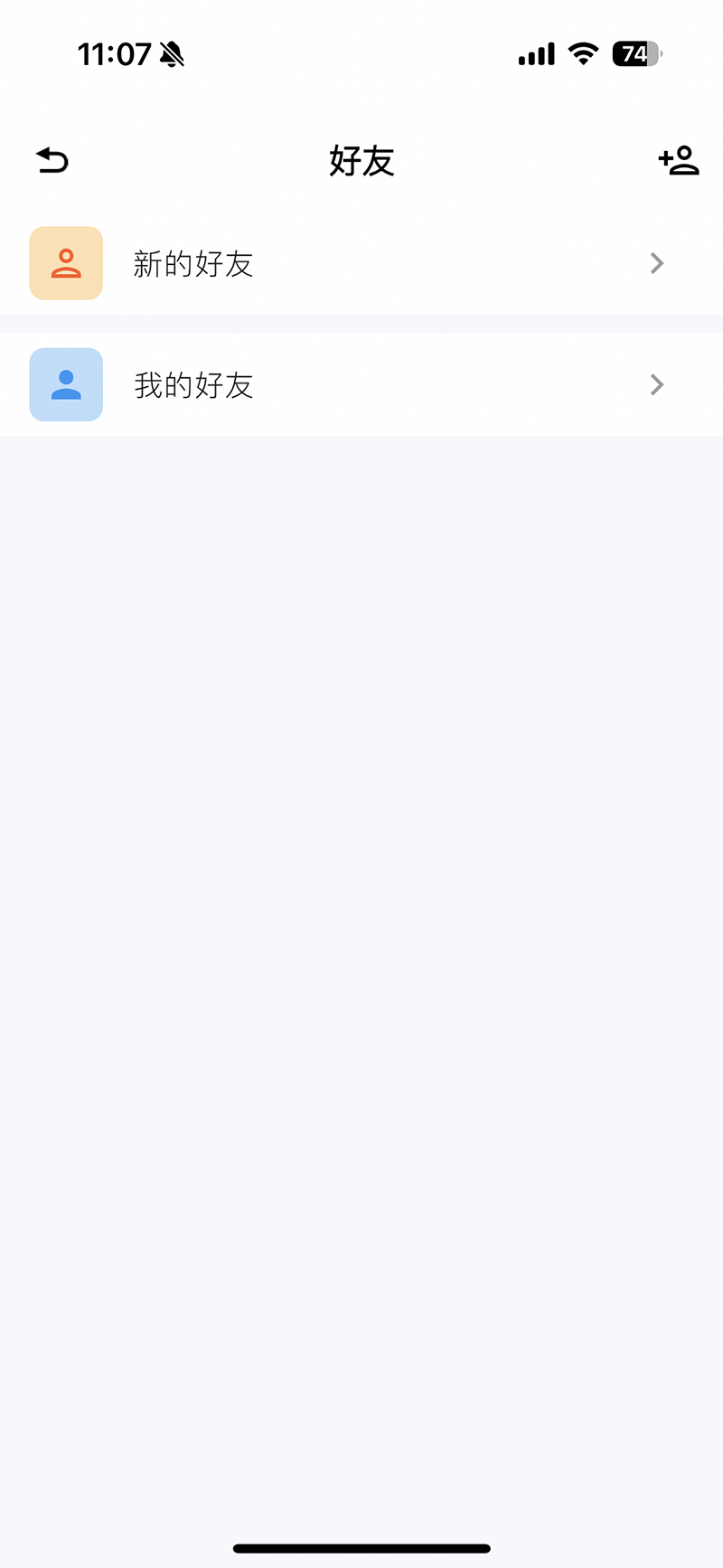723x1568 pixels.
Task: Open the 新的好友 row
Action: [x=361, y=263]
